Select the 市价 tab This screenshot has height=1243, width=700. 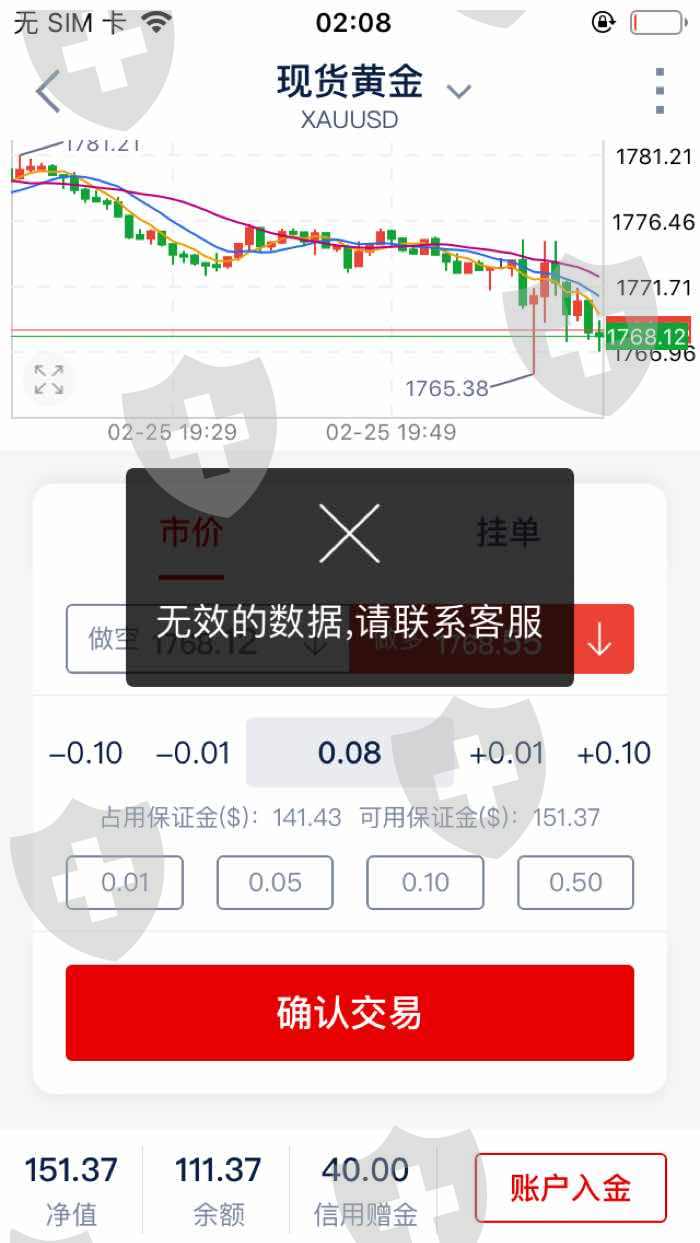192,532
